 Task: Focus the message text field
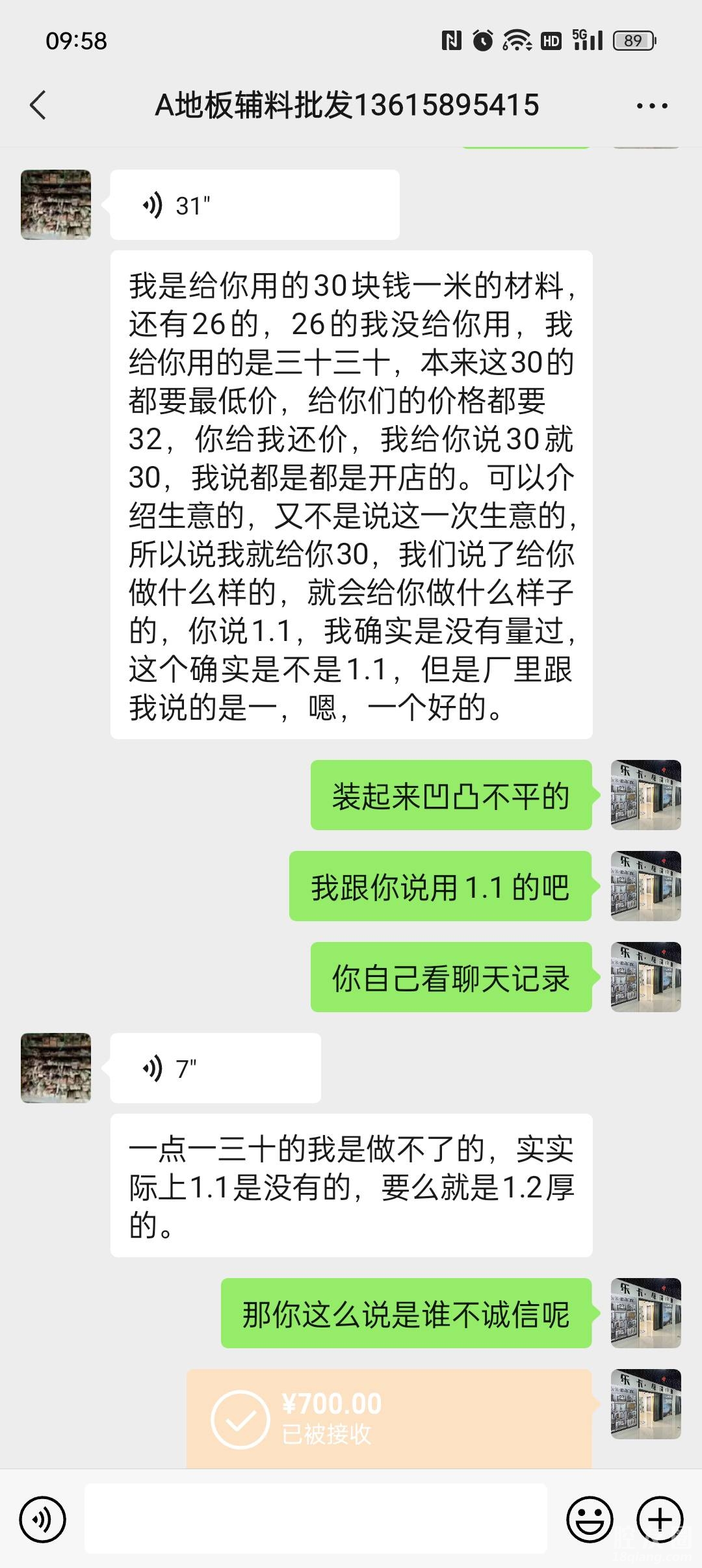[315, 1520]
